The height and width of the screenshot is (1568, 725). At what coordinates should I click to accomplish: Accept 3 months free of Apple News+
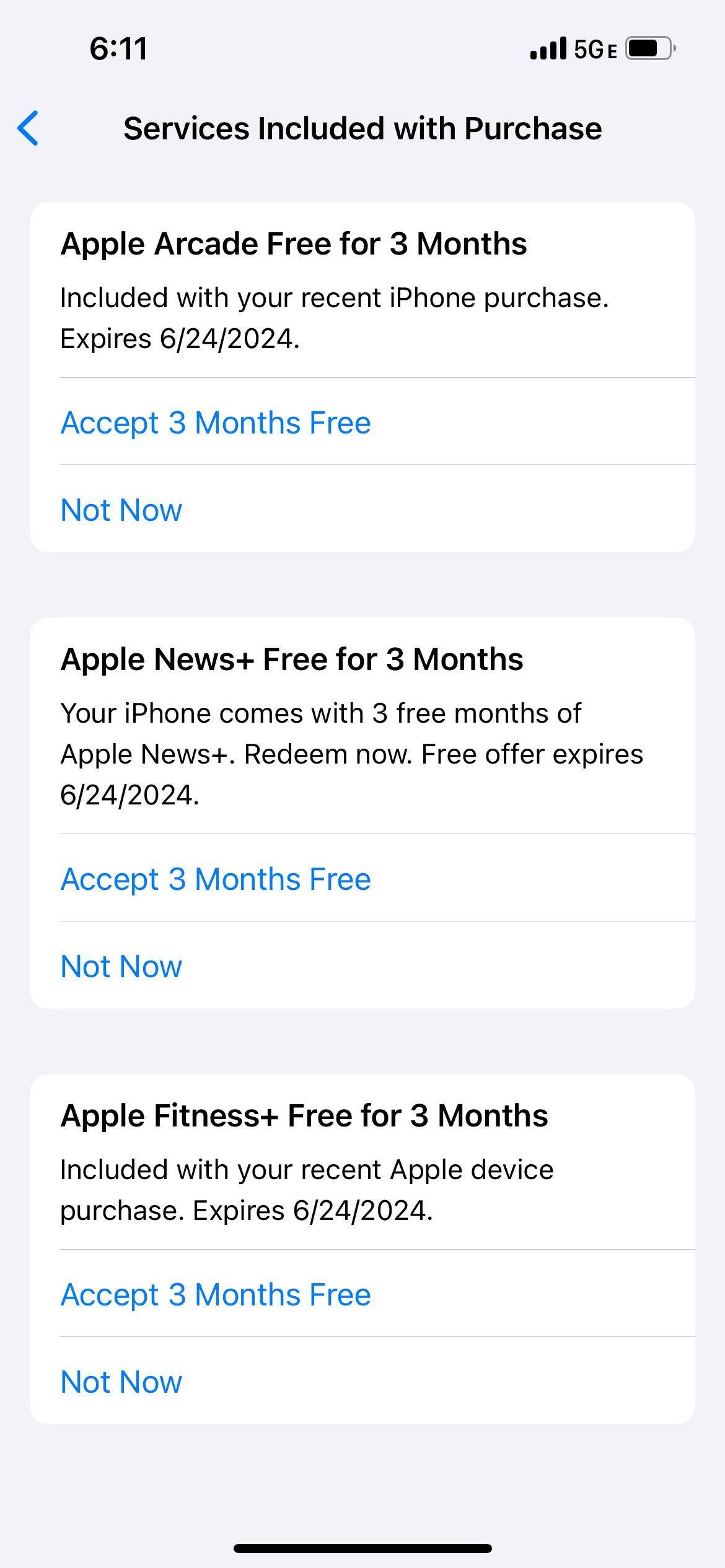[216, 879]
